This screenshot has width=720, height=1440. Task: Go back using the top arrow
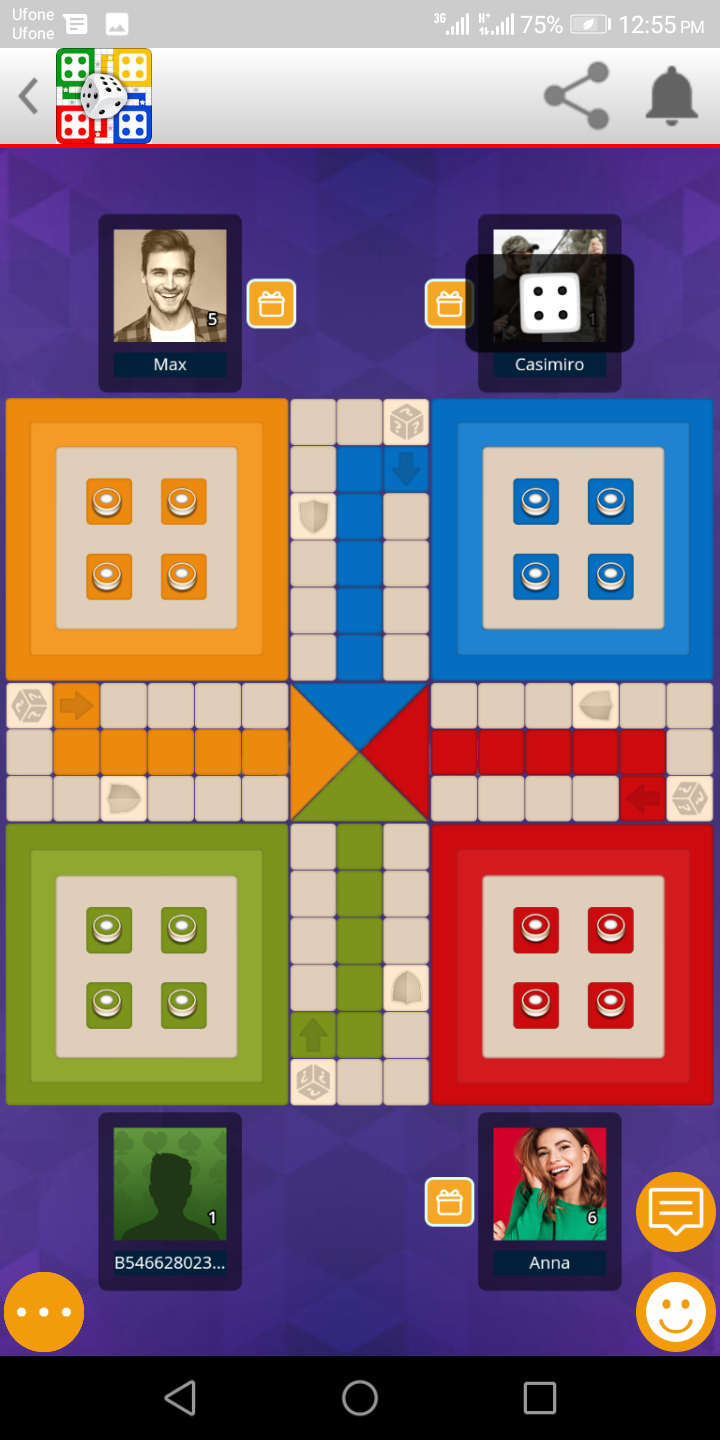click(29, 97)
